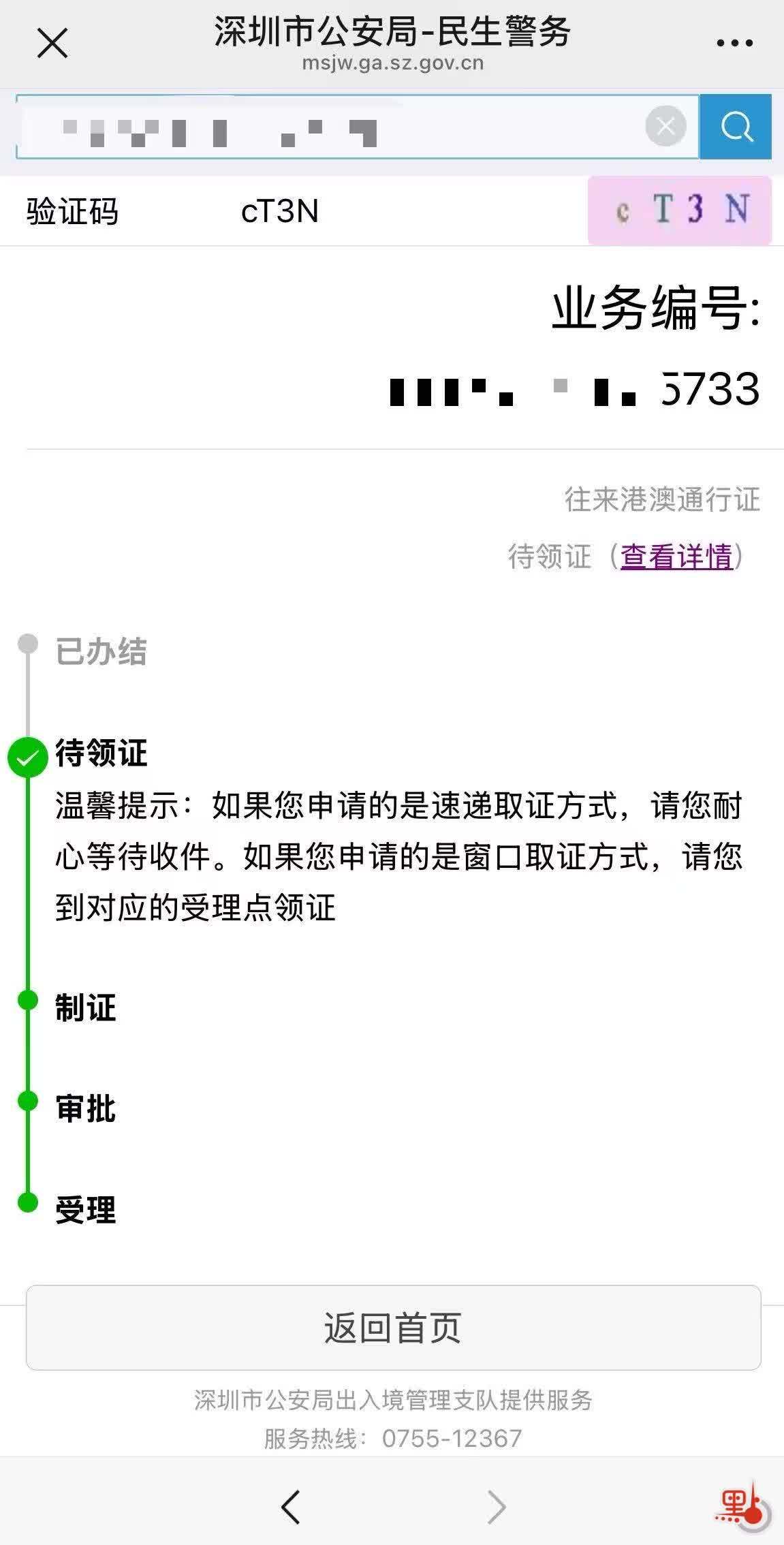The width and height of the screenshot is (784, 1545).
Task: Refresh the captcha image
Action: click(679, 210)
